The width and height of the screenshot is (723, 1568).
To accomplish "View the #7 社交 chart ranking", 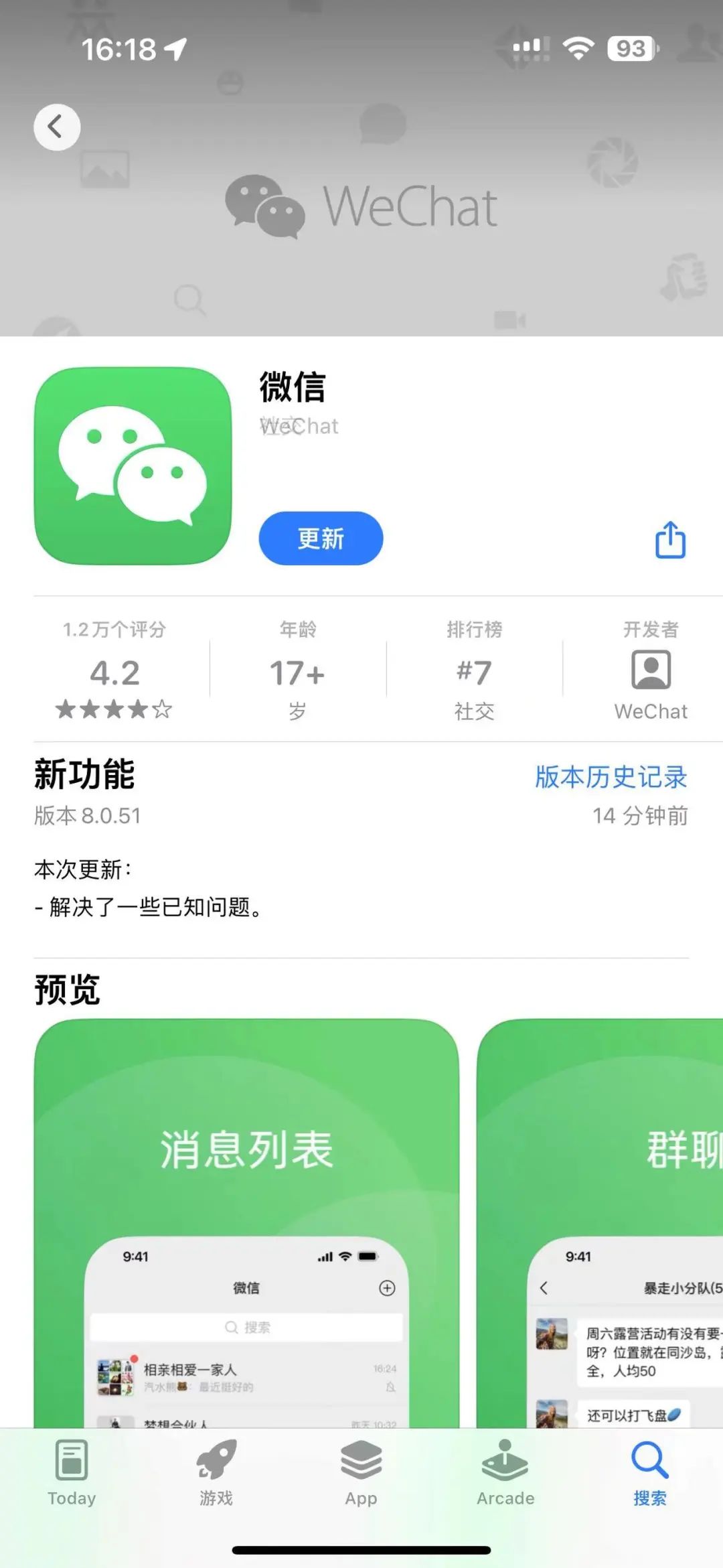I will coord(474,671).
